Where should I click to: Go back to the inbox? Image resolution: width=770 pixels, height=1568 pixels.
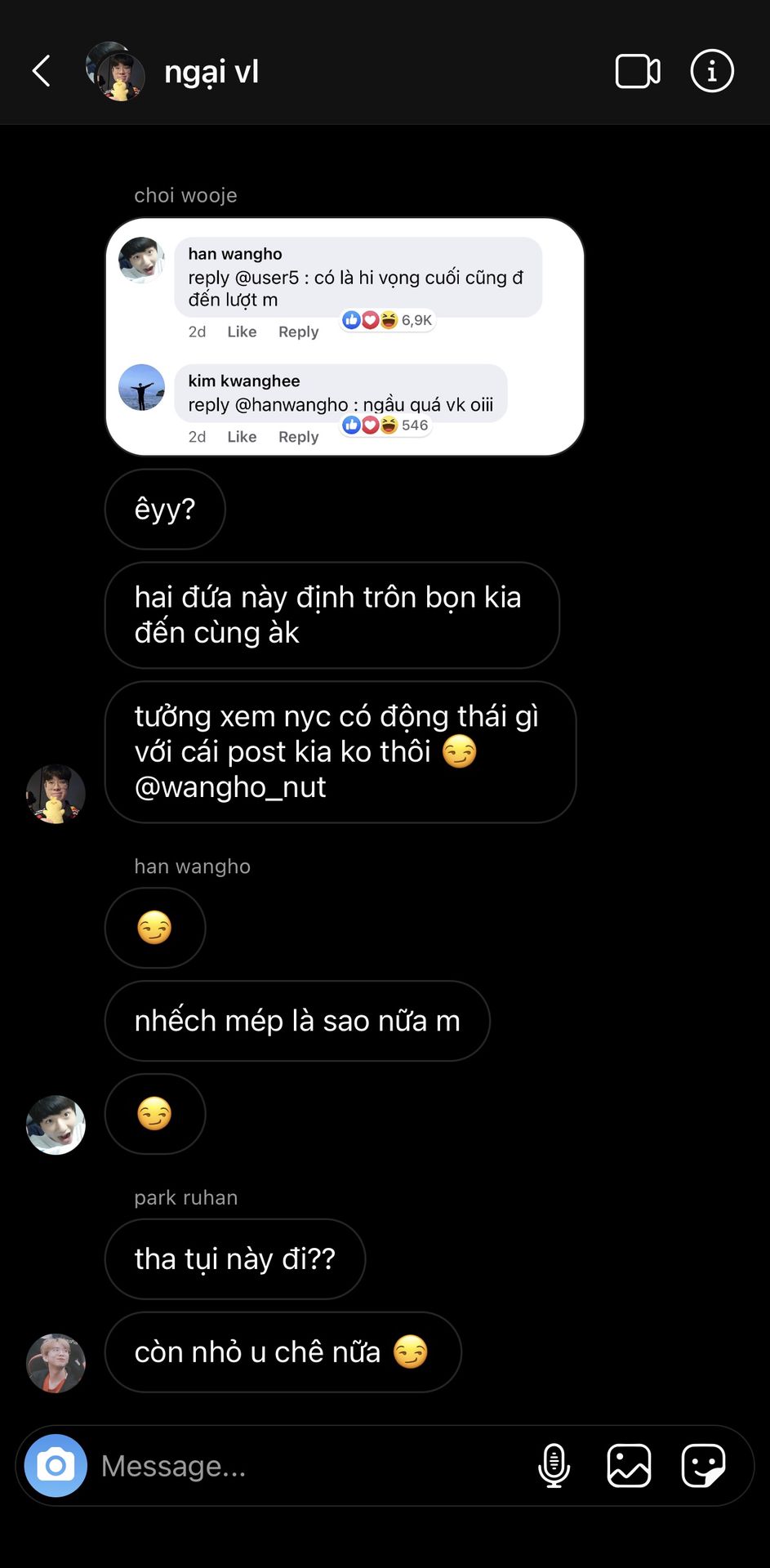(x=42, y=71)
